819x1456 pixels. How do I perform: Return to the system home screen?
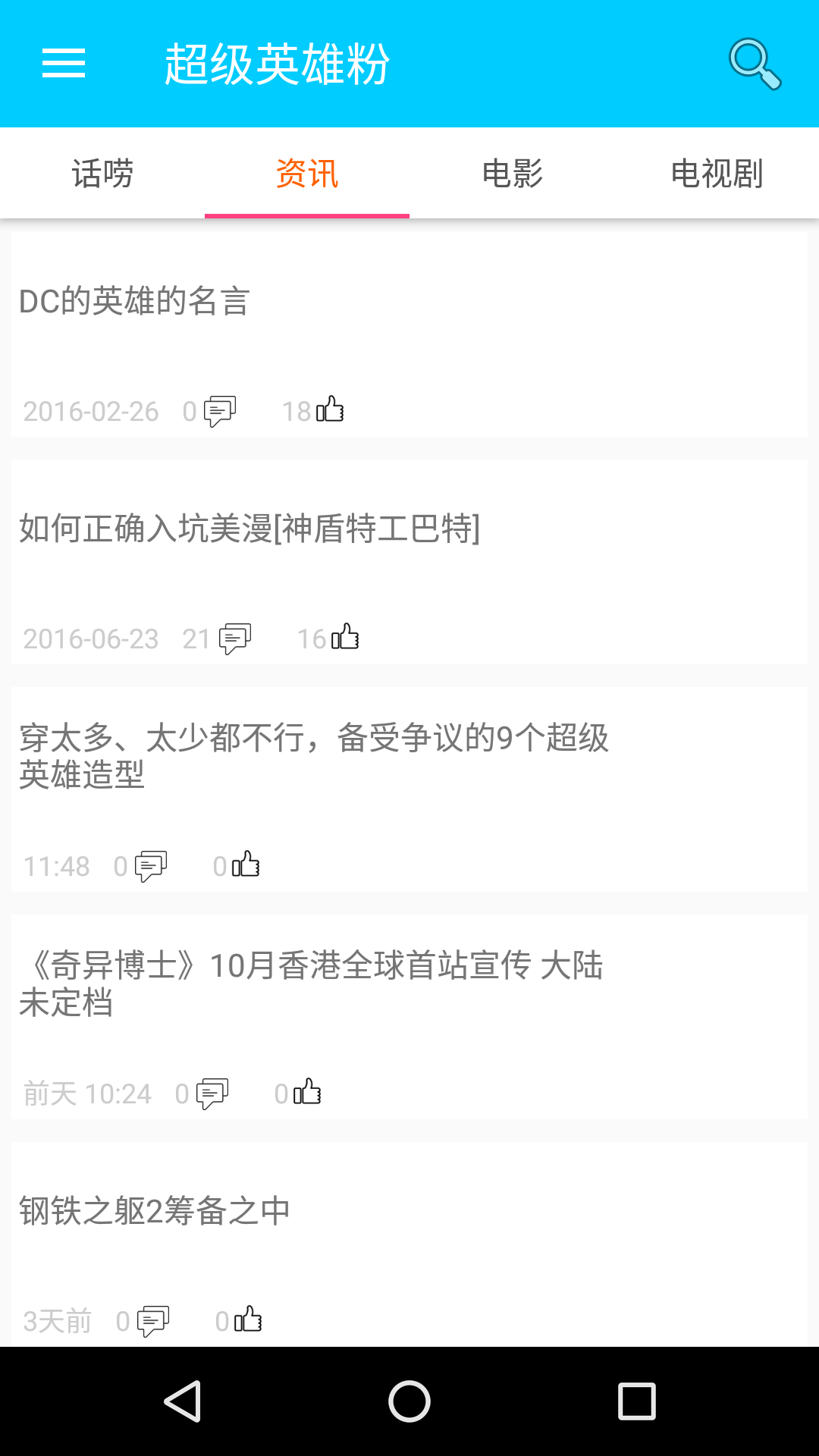click(x=409, y=1401)
